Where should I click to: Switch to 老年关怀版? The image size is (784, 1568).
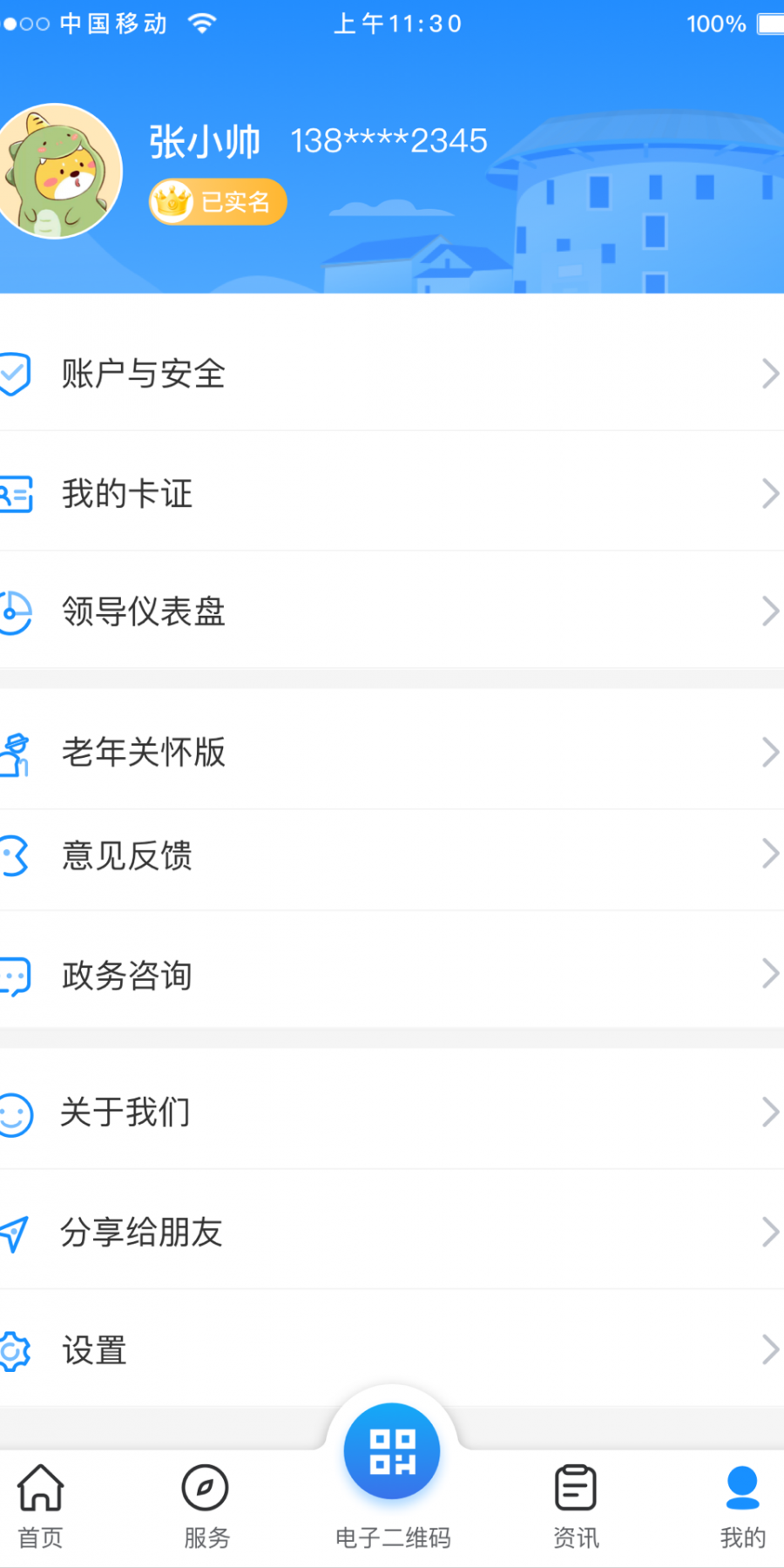coord(392,752)
